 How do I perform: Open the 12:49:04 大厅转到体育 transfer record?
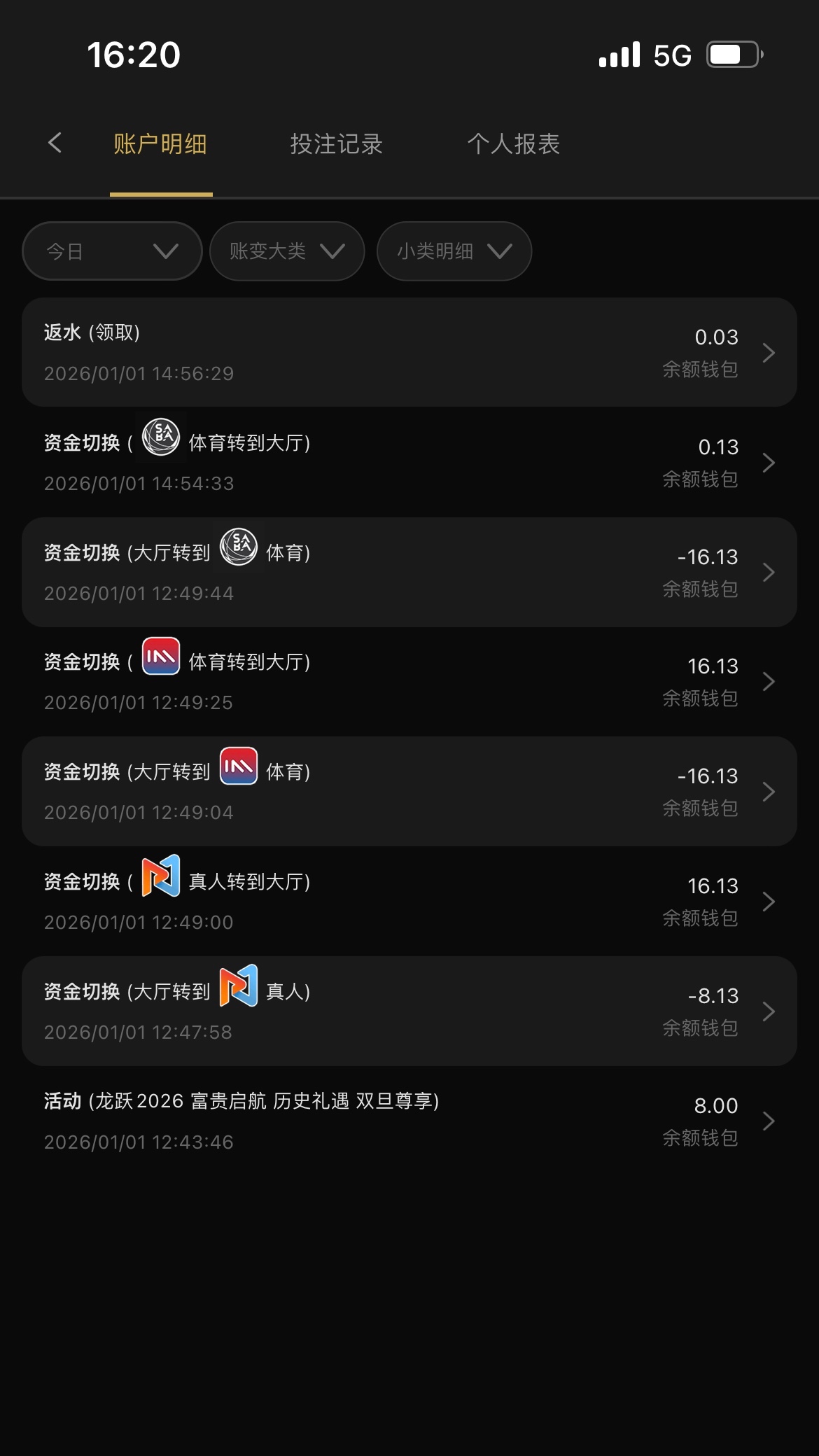(x=409, y=791)
